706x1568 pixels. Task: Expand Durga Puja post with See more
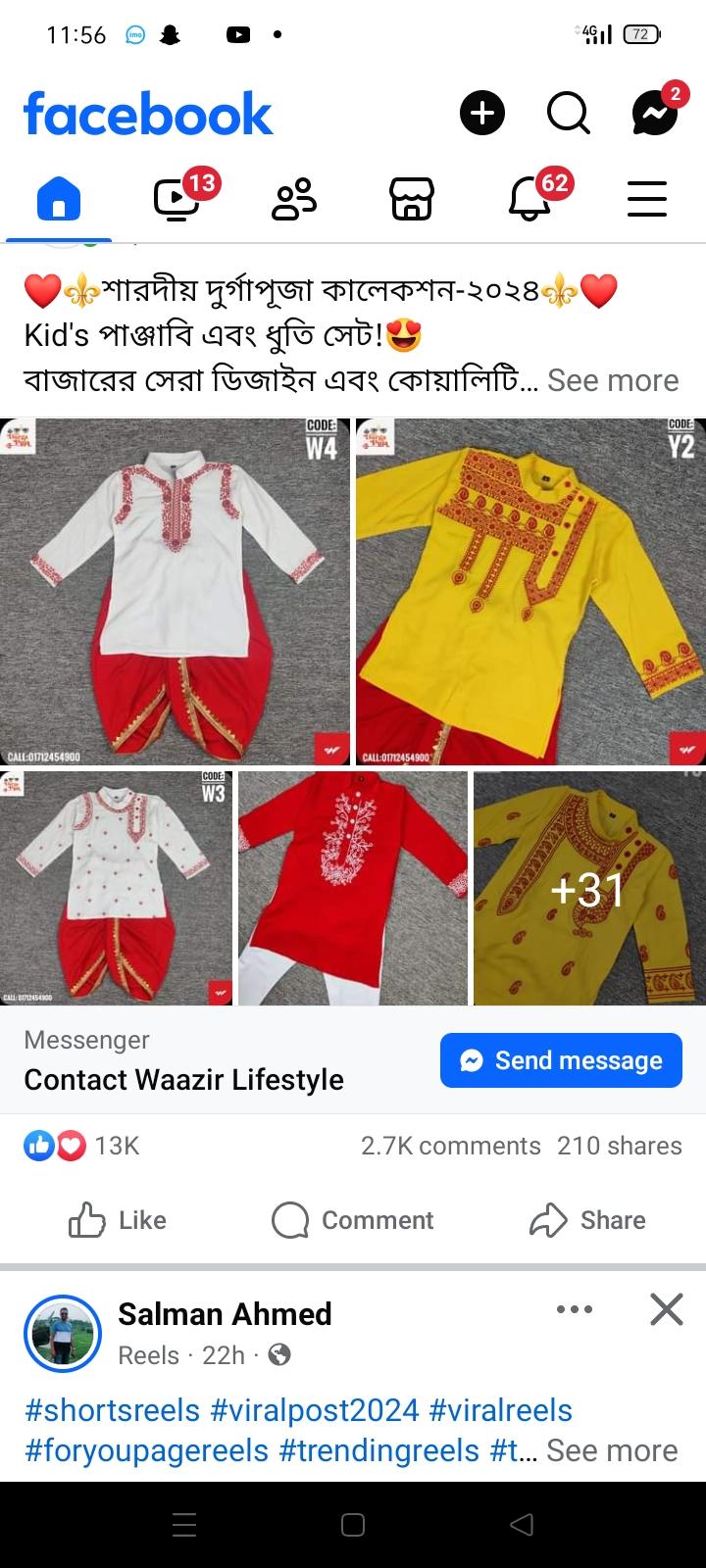[x=613, y=380]
